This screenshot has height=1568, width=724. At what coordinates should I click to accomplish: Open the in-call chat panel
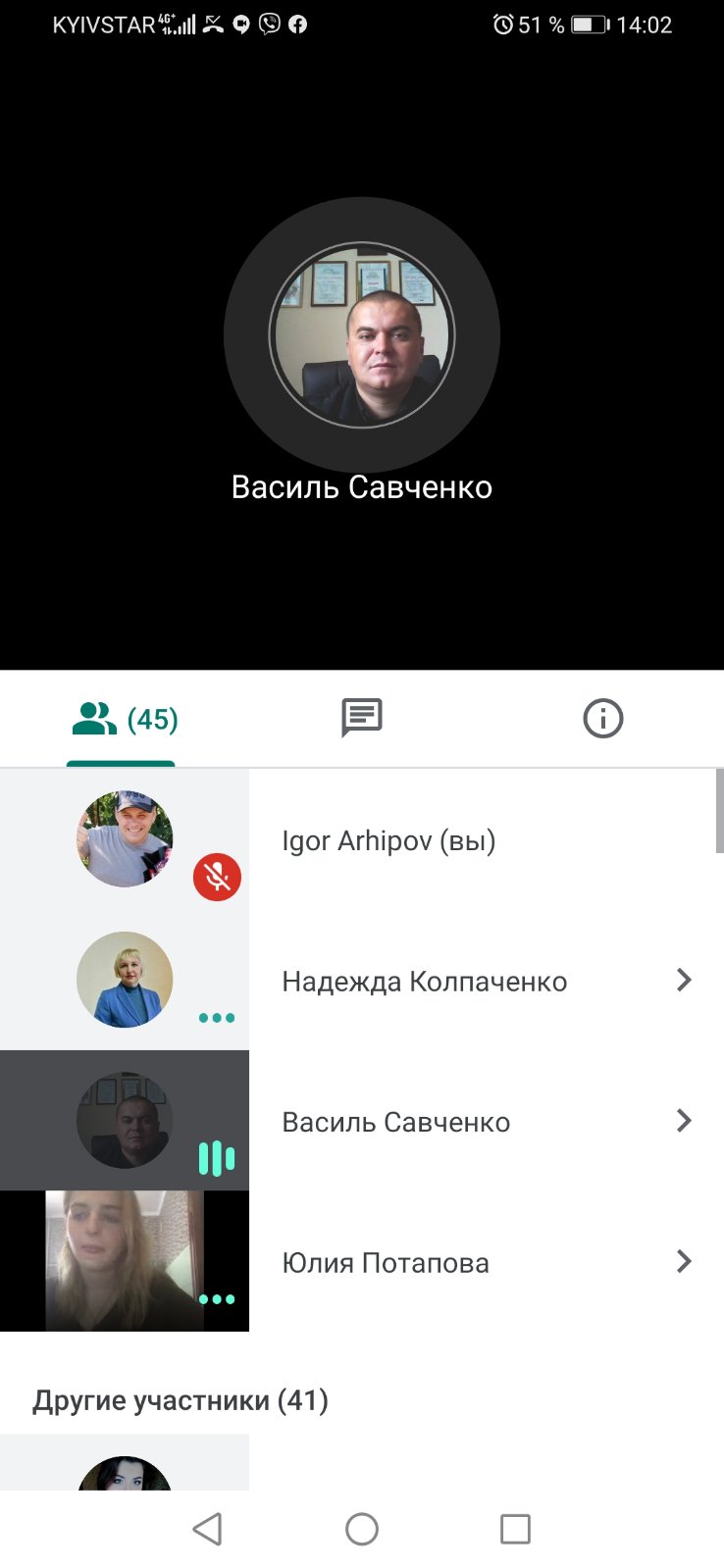click(361, 719)
